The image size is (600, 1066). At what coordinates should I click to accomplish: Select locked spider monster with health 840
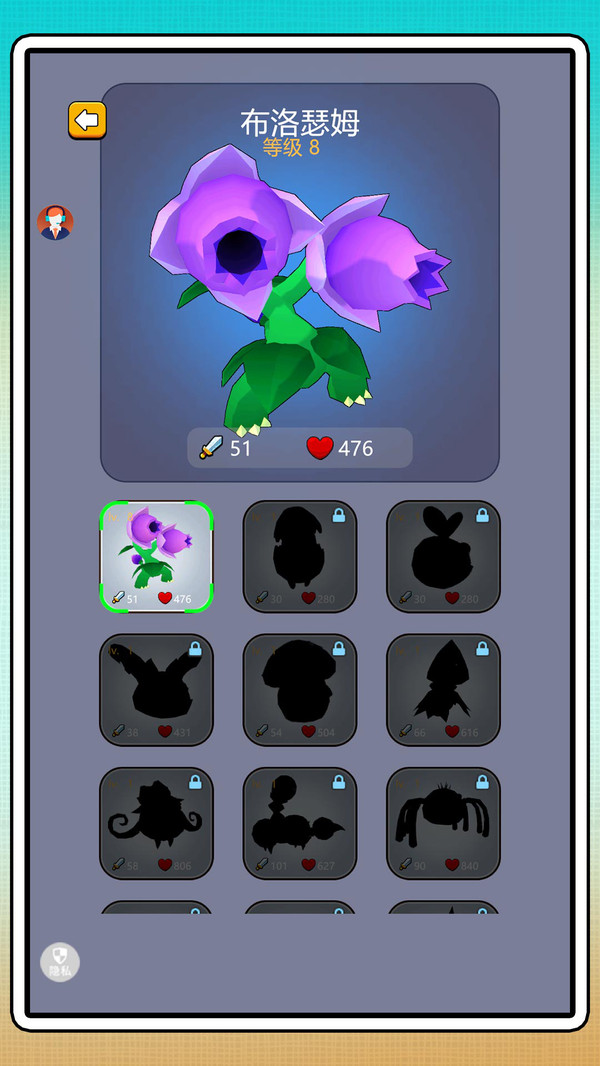coord(443,823)
